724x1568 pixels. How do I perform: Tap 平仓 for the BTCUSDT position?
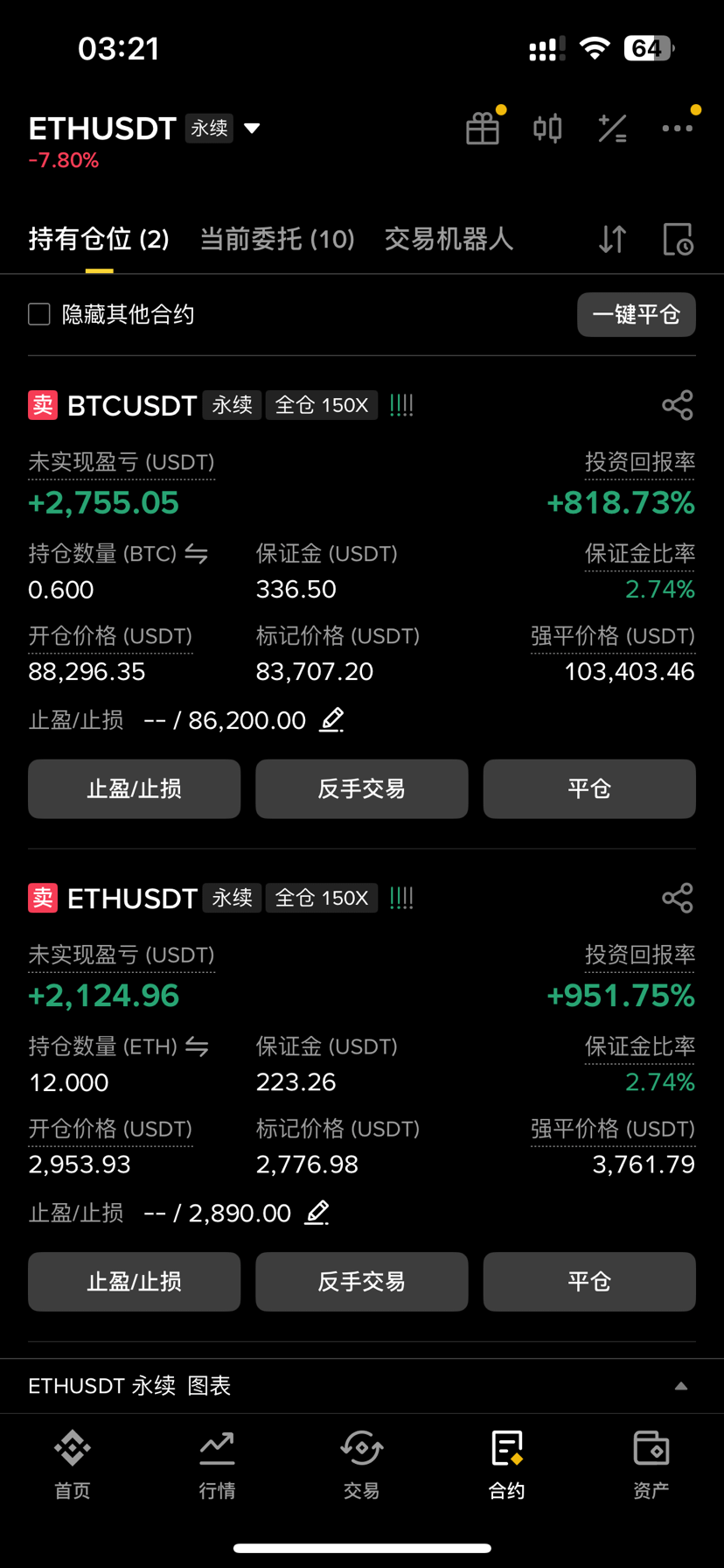(x=589, y=788)
